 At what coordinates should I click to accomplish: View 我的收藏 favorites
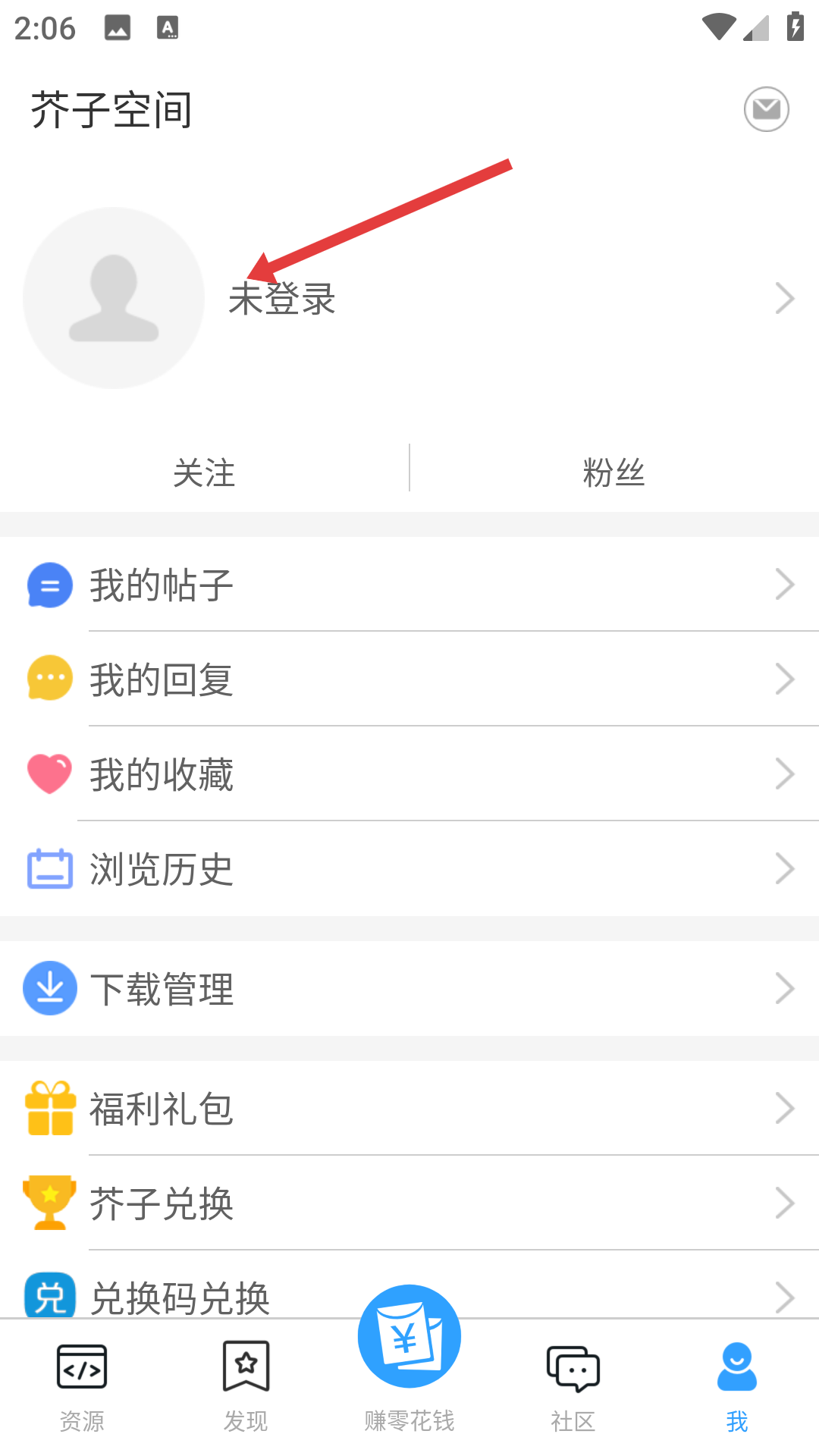tap(409, 773)
